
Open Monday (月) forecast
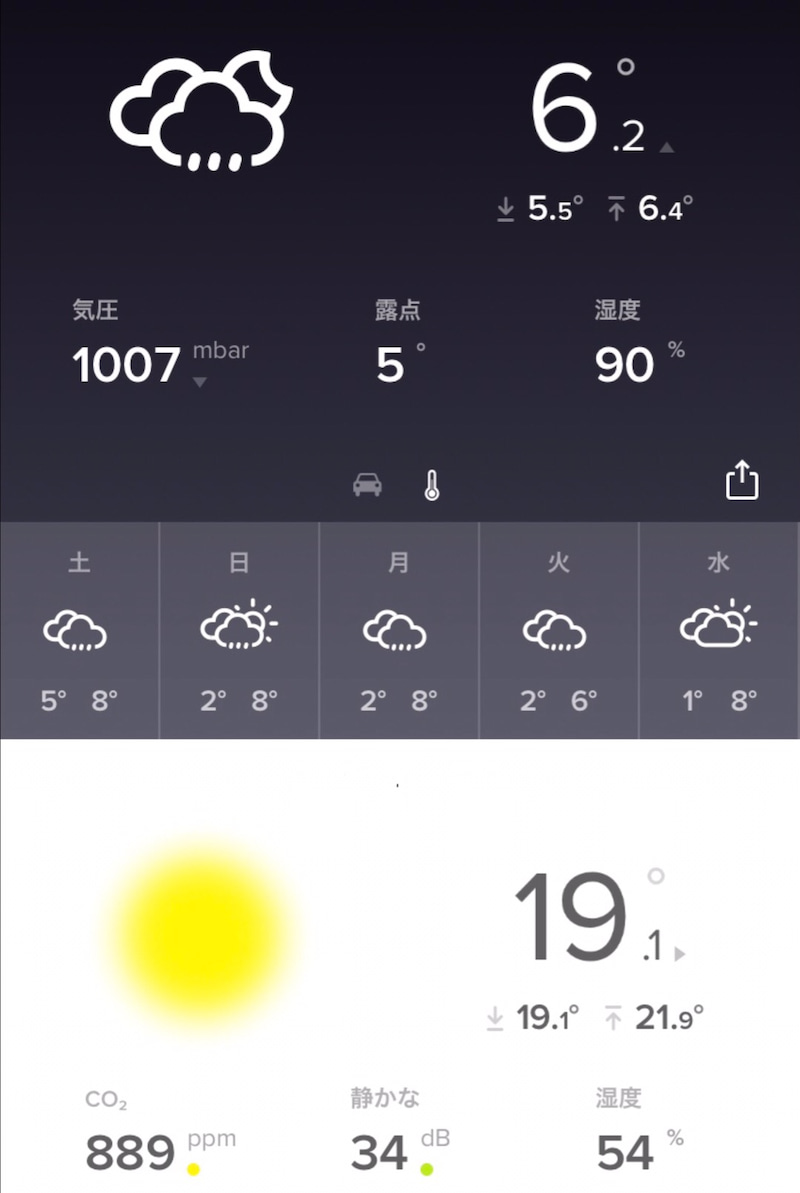pyautogui.click(x=398, y=630)
